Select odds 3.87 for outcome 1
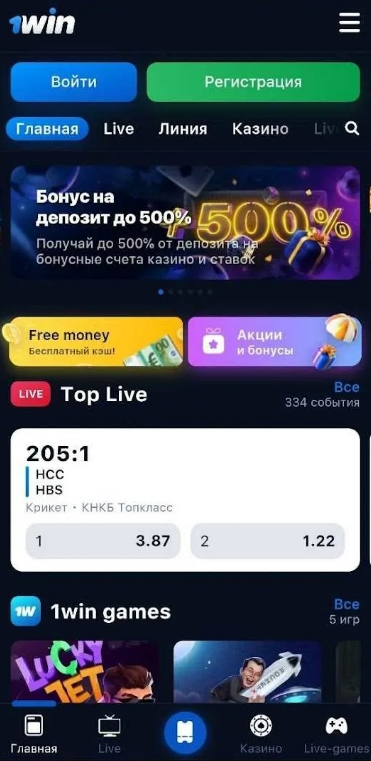Screen dimensions: 371x761 tap(103, 541)
